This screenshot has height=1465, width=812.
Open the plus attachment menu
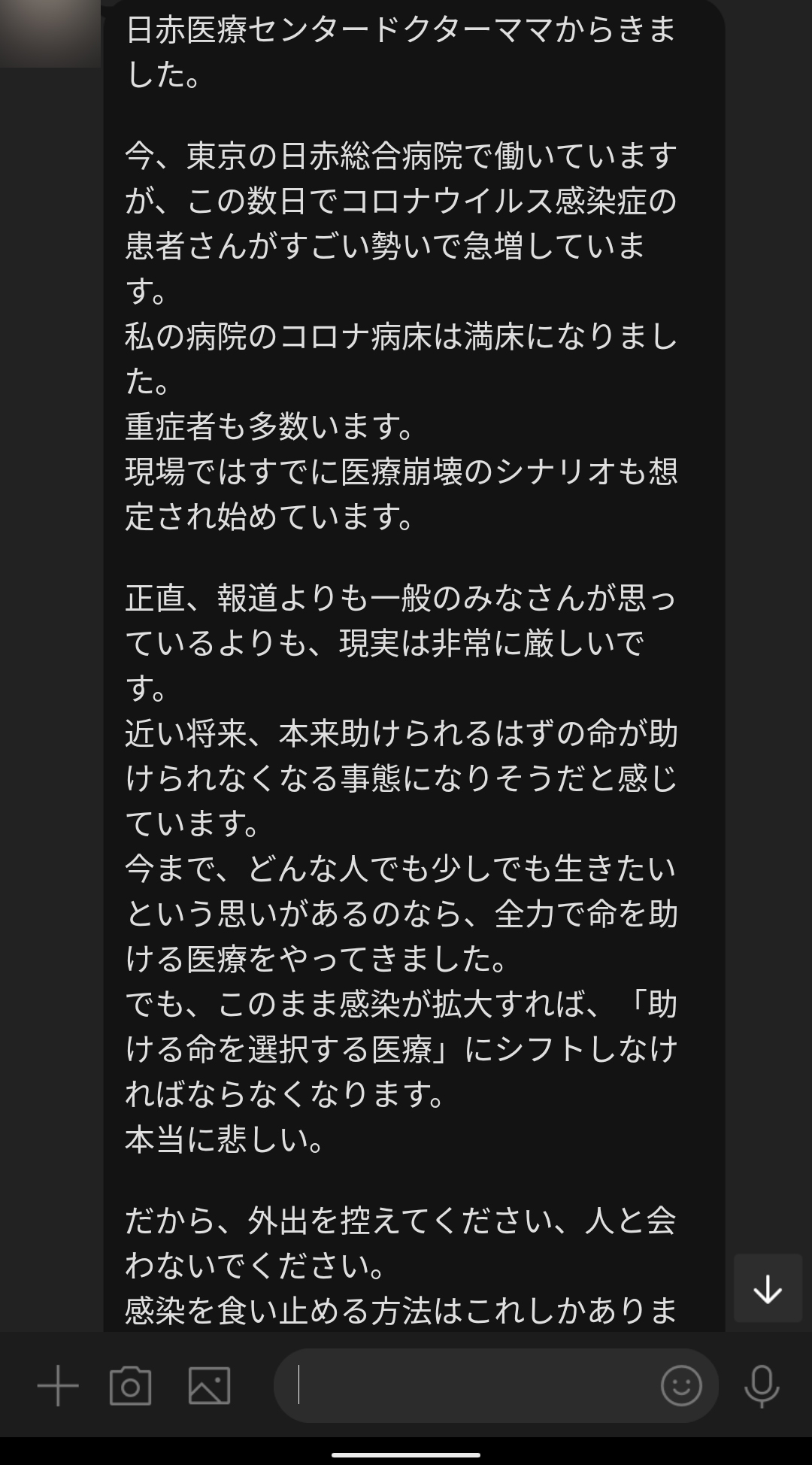(58, 1385)
